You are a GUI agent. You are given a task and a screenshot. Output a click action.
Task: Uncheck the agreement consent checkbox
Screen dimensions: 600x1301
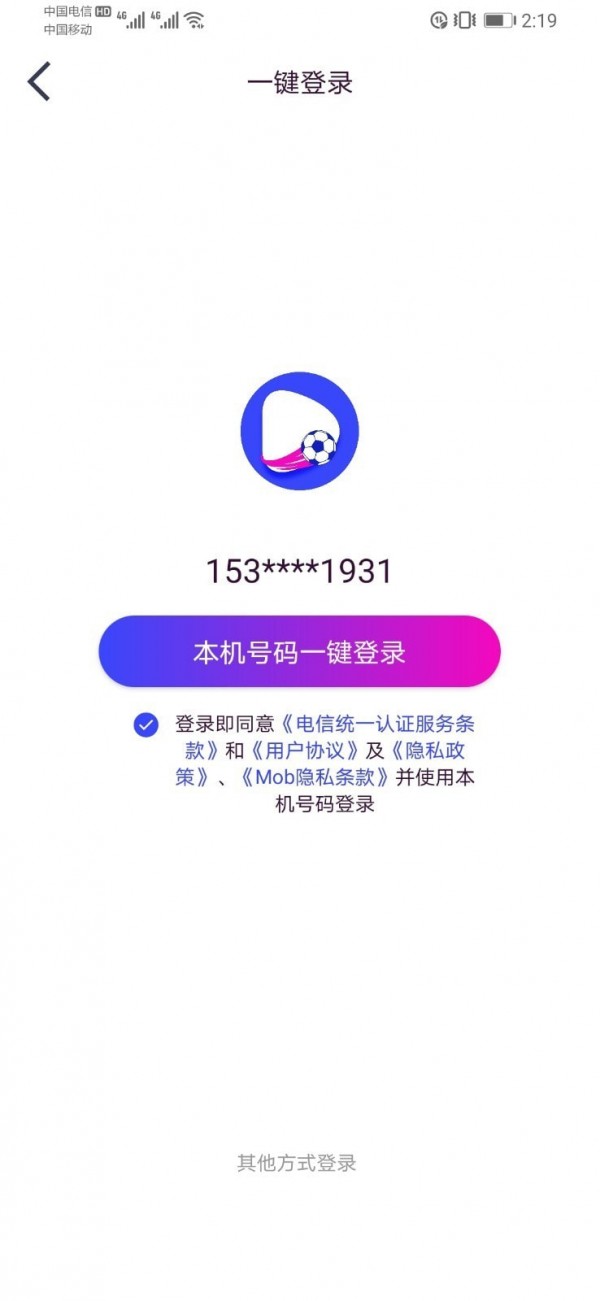[146, 725]
